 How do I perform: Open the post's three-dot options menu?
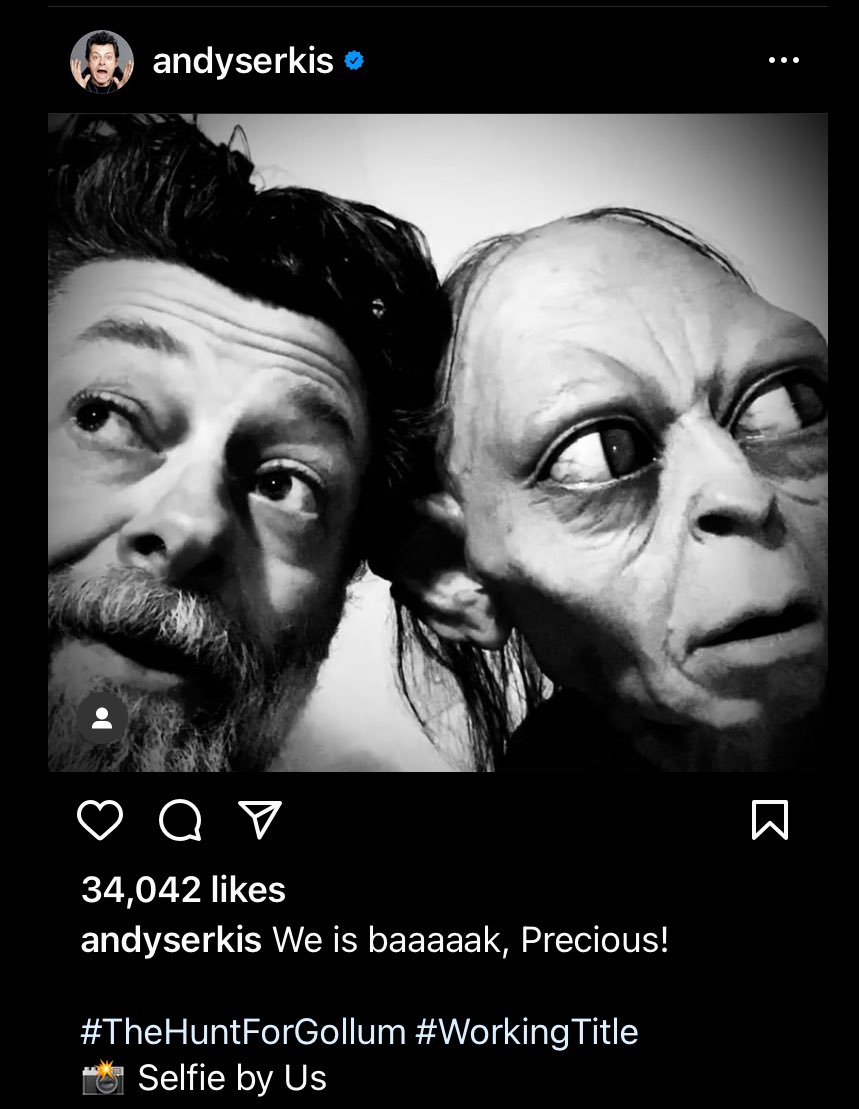point(783,61)
